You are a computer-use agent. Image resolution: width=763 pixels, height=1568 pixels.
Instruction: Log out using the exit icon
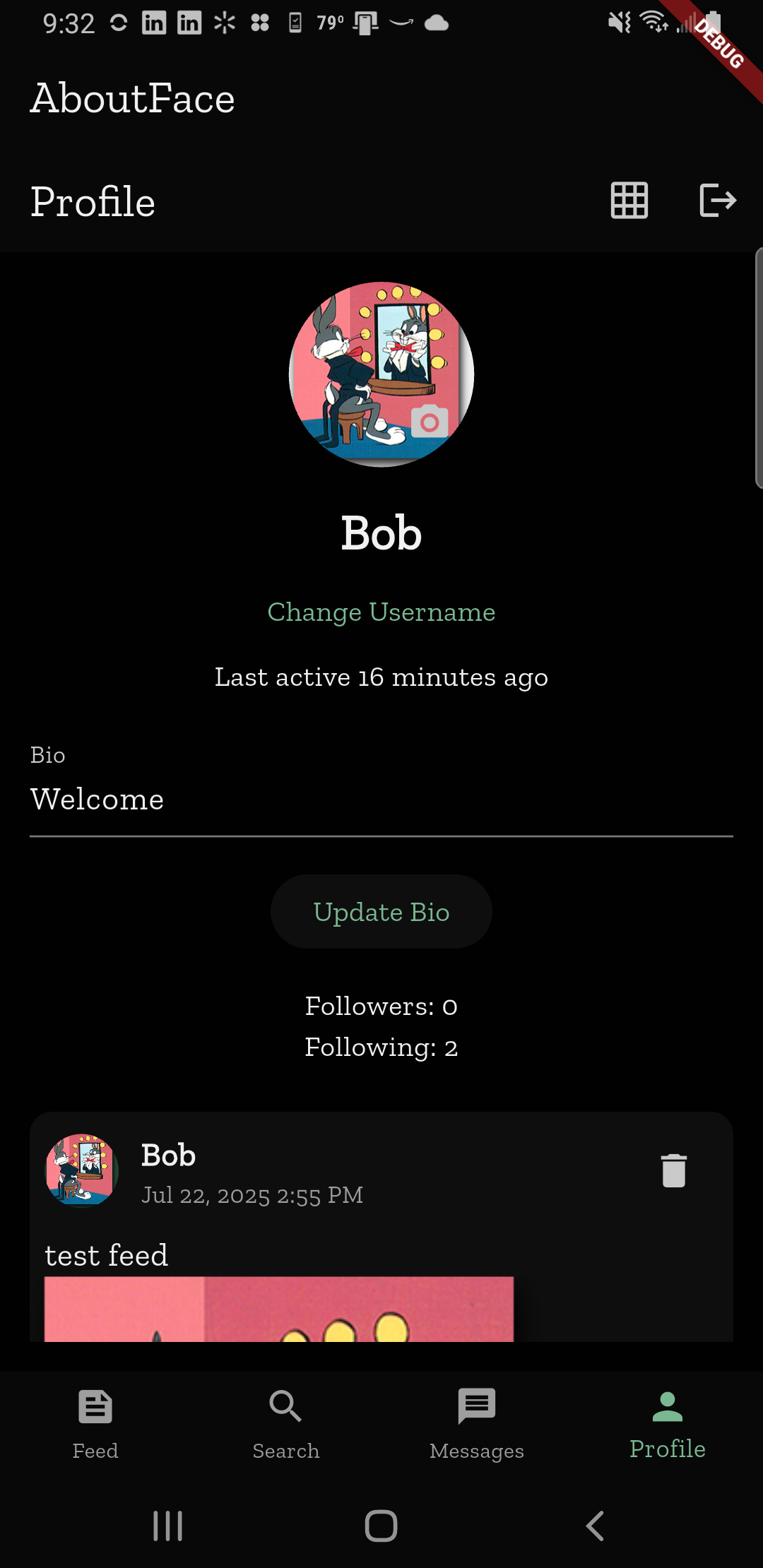point(717,201)
